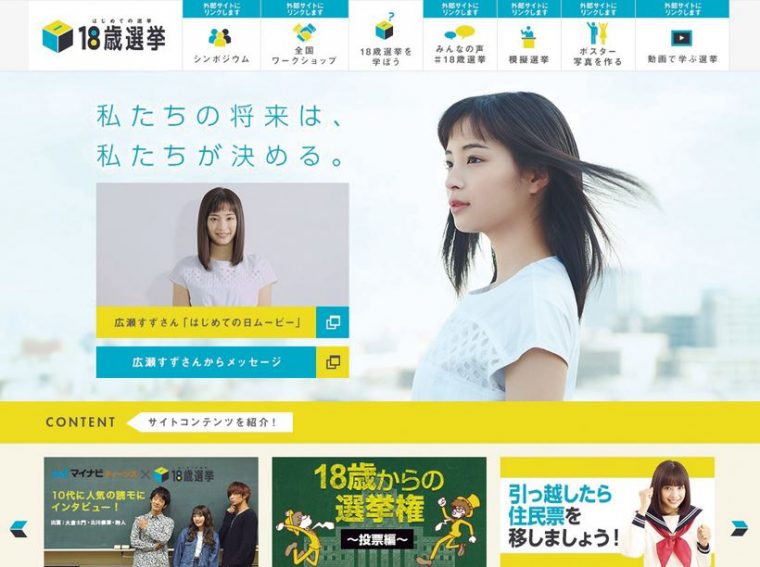This screenshot has height=567, width=760.
Task: Open 広瀬すずさんからメッセージ button
Action: point(222,362)
